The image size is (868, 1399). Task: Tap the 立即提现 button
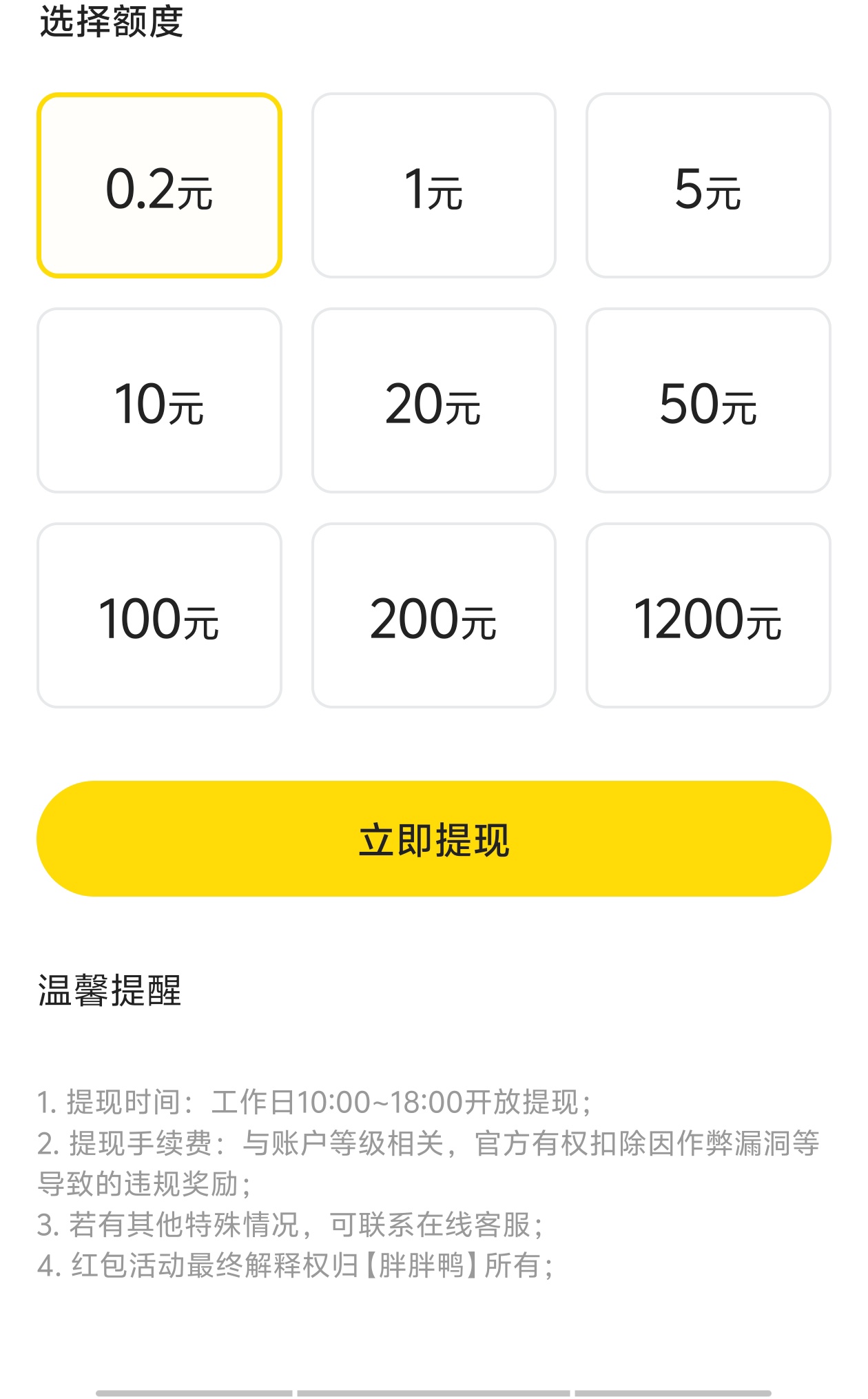434,839
